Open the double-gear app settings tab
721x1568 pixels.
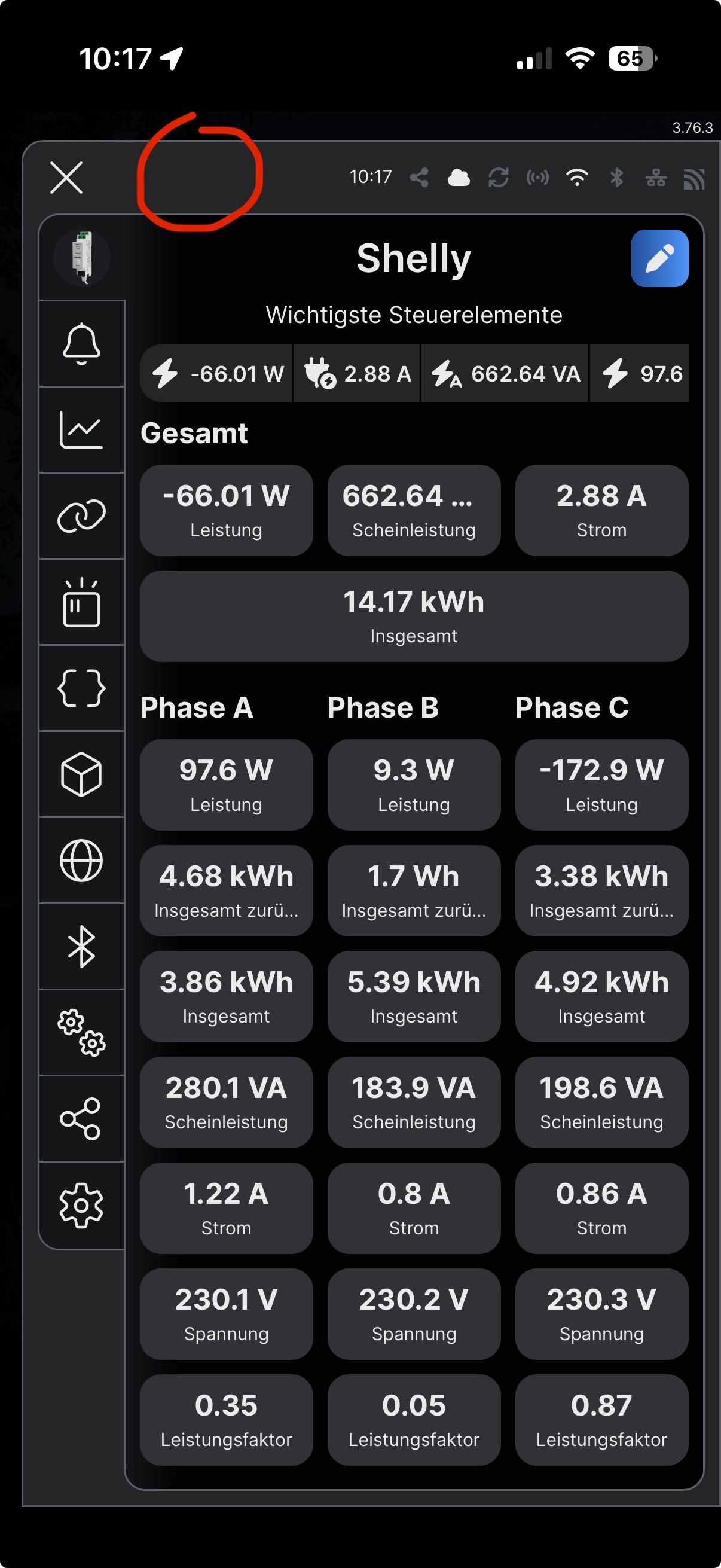tap(81, 1033)
